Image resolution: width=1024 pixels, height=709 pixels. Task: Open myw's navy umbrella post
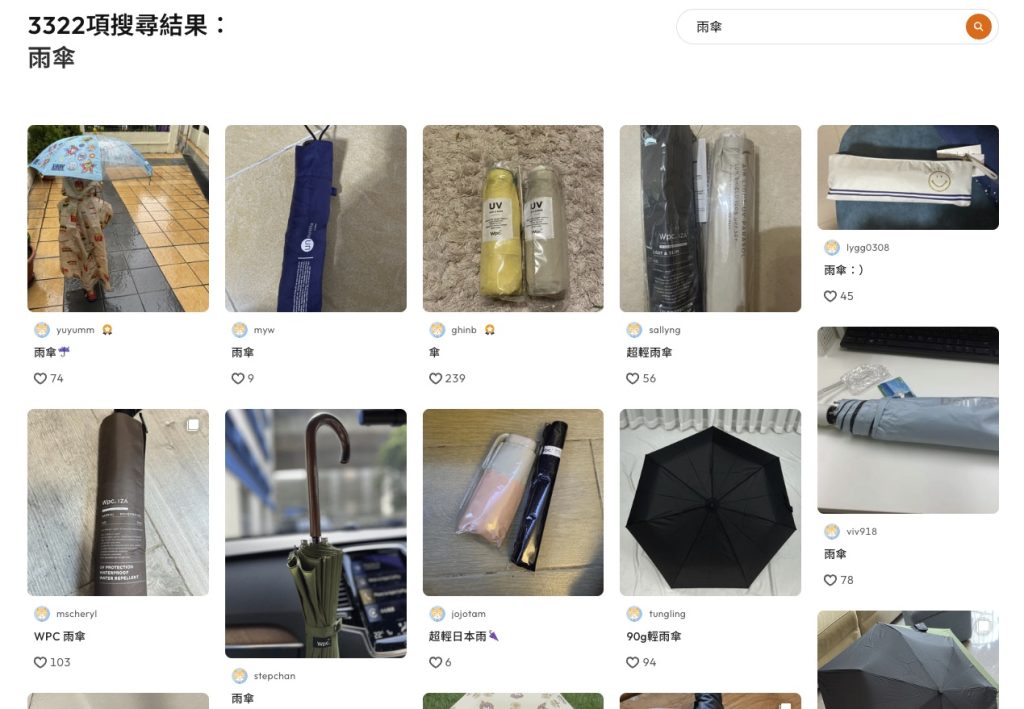(x=315, y=218)
